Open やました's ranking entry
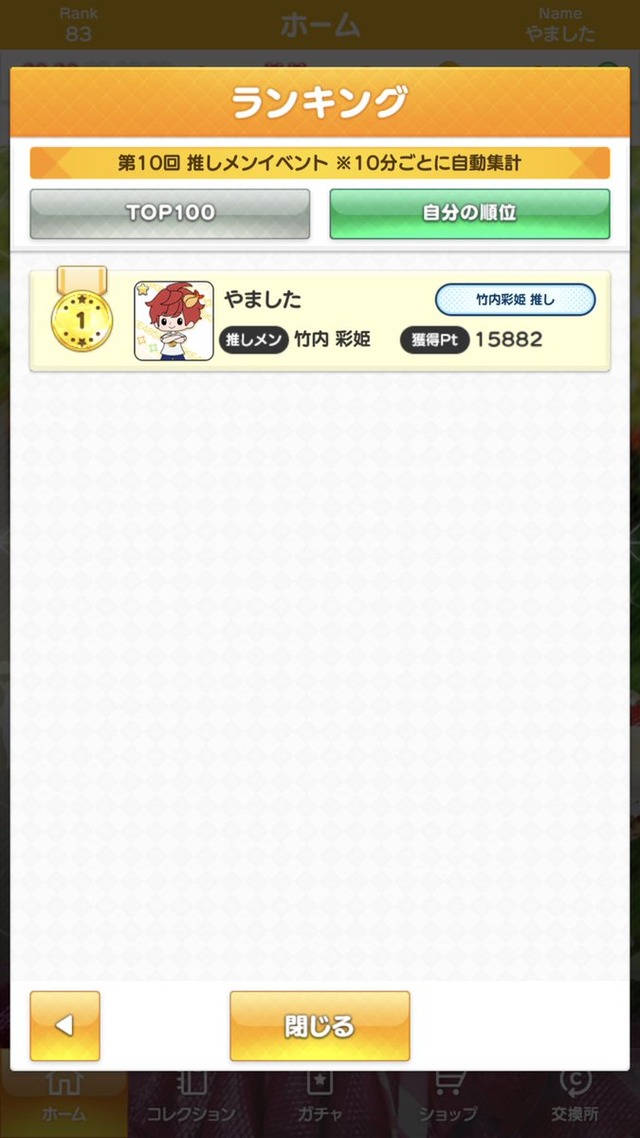This screenshot has height=1138, width=640. point(320,321)
